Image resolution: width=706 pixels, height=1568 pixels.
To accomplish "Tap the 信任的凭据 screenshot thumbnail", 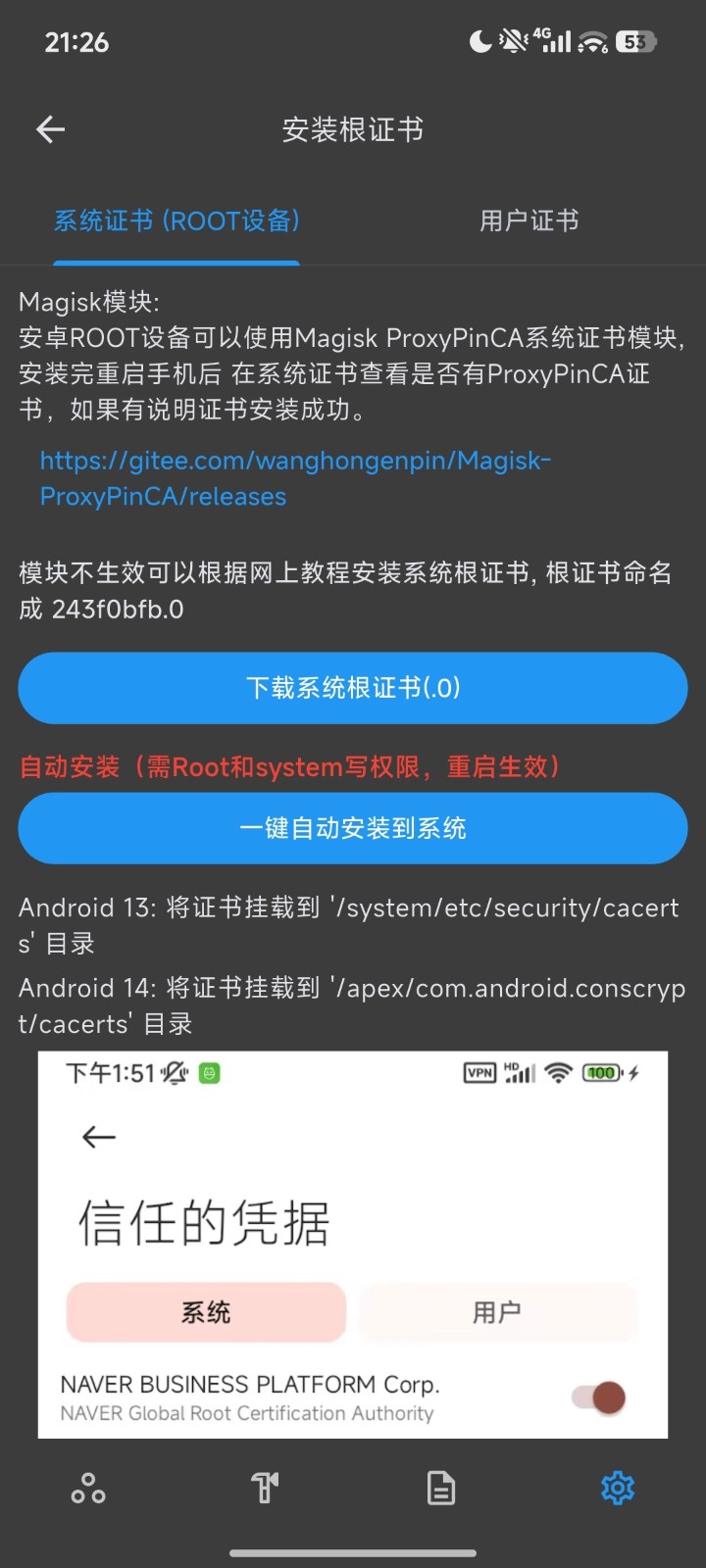I will 352,1243.
